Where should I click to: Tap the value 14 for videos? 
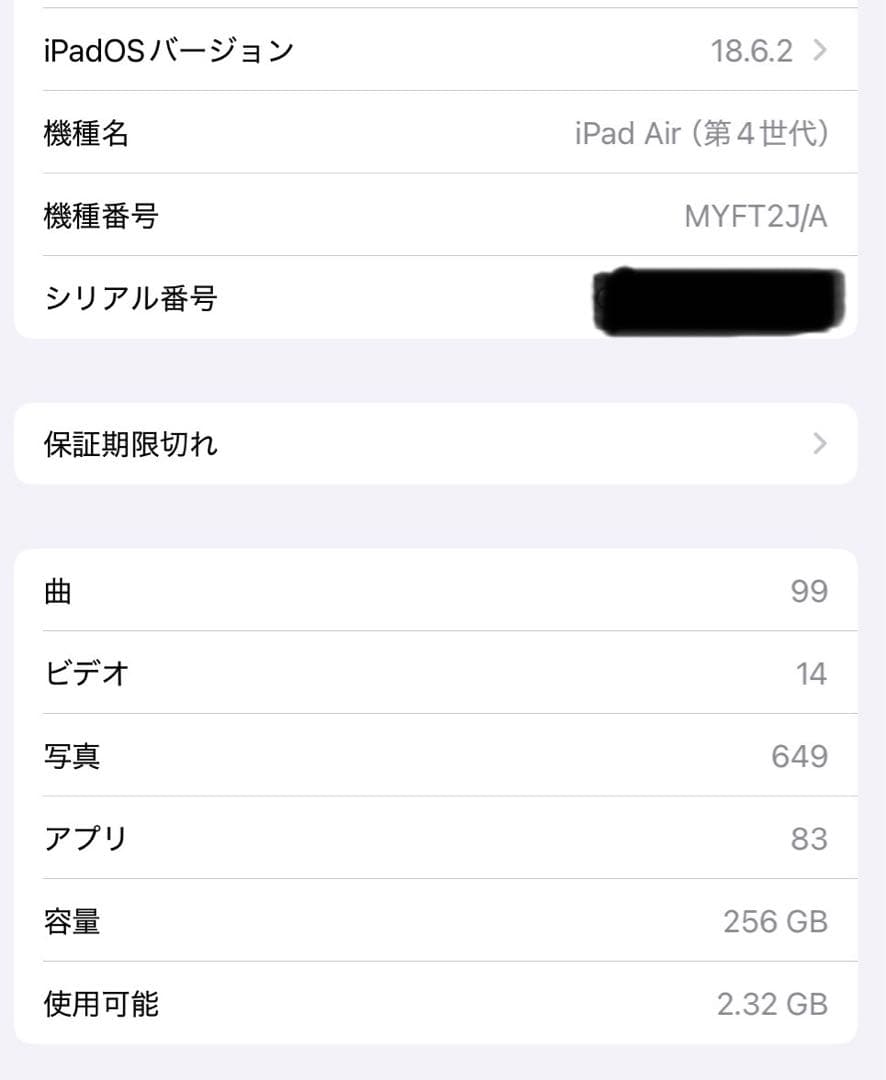tap(812, 673)
